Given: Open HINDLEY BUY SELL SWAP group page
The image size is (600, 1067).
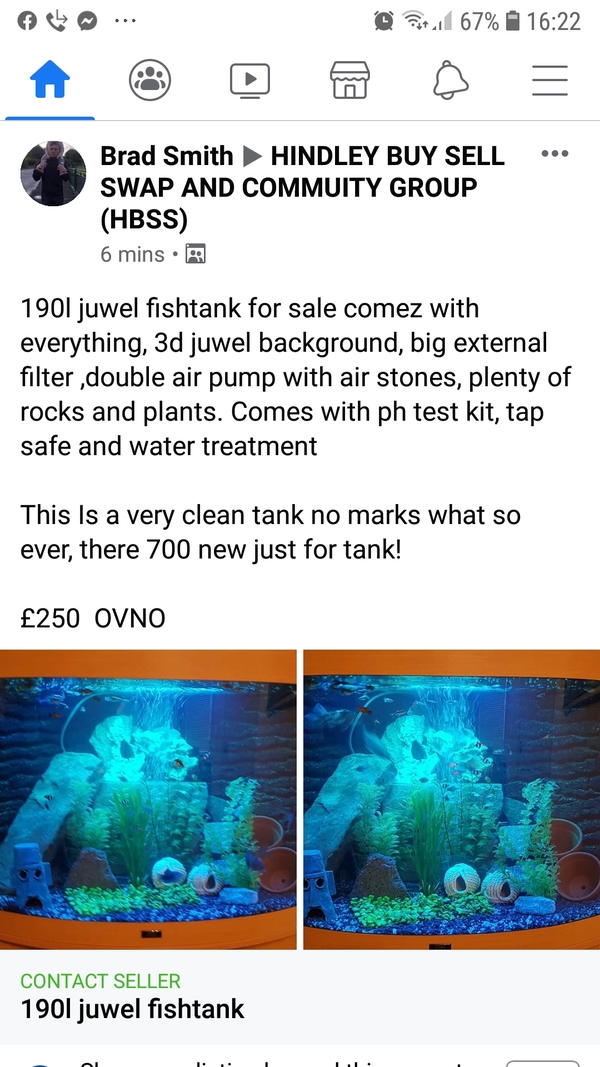Looking at the screenshot, I should click(303, 187).
